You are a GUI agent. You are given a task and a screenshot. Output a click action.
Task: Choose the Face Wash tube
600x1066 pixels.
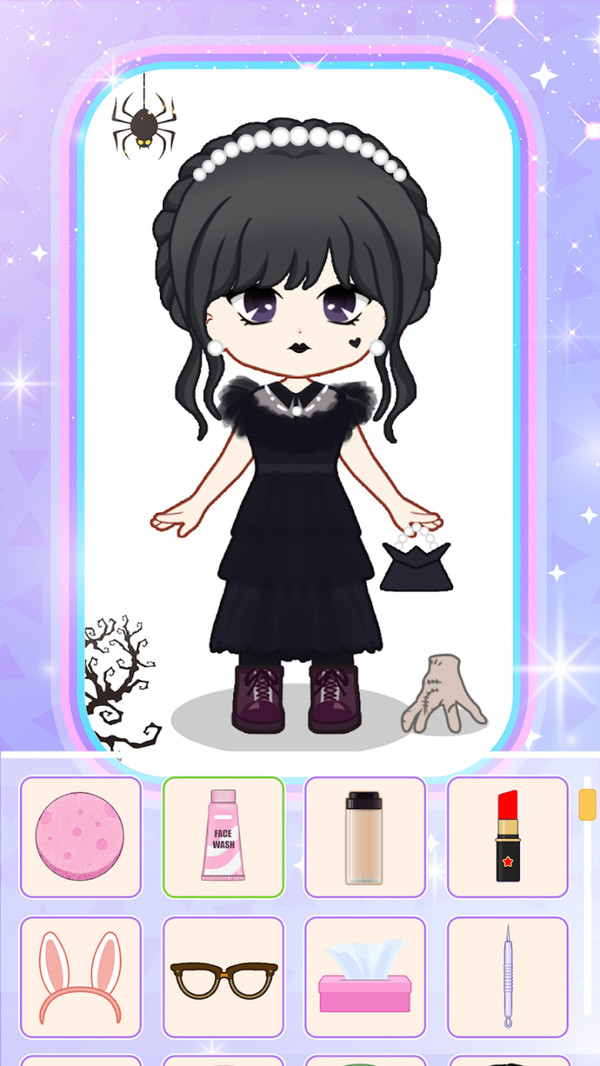click(x=223, y=837)
